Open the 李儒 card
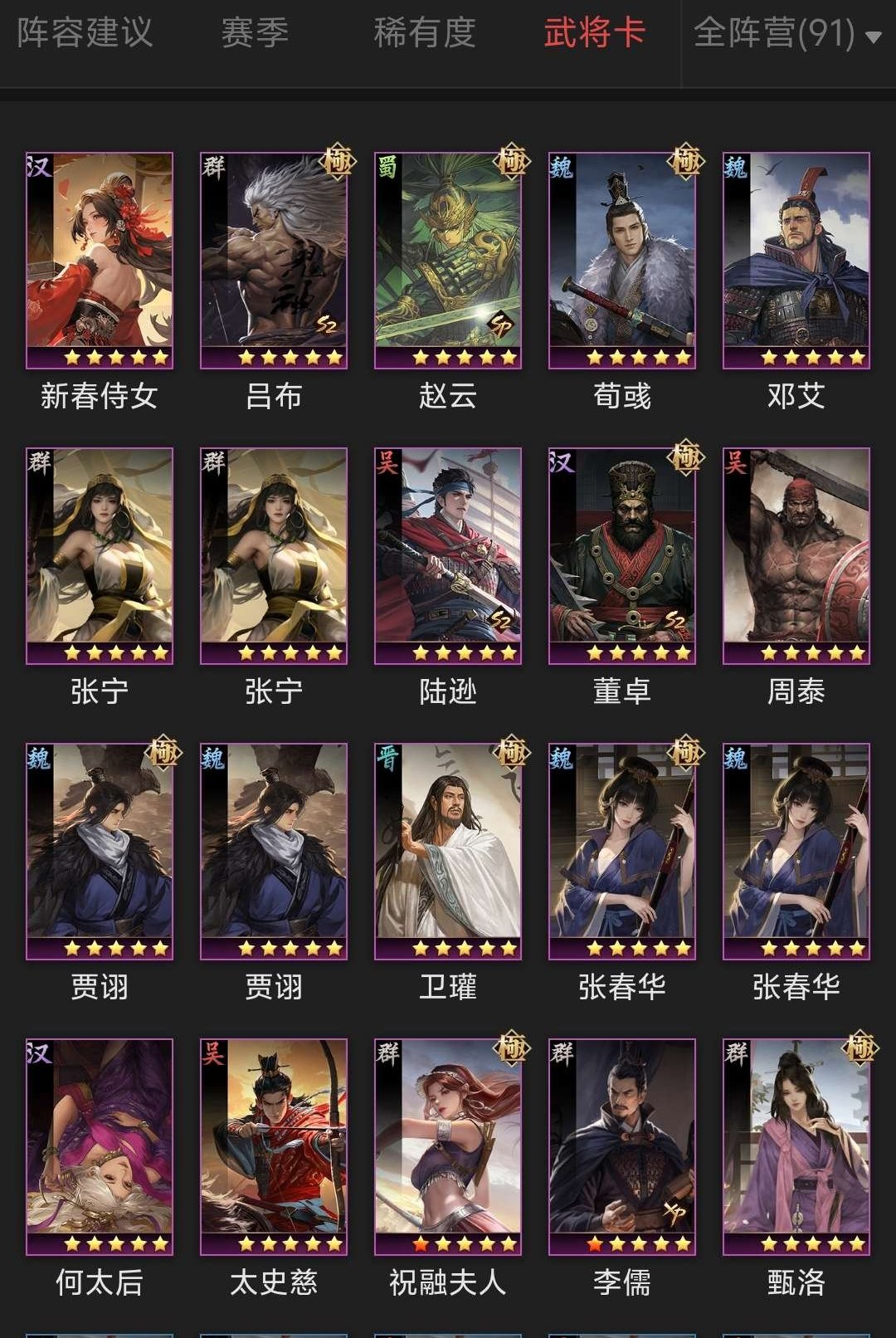 (622, 1146)
